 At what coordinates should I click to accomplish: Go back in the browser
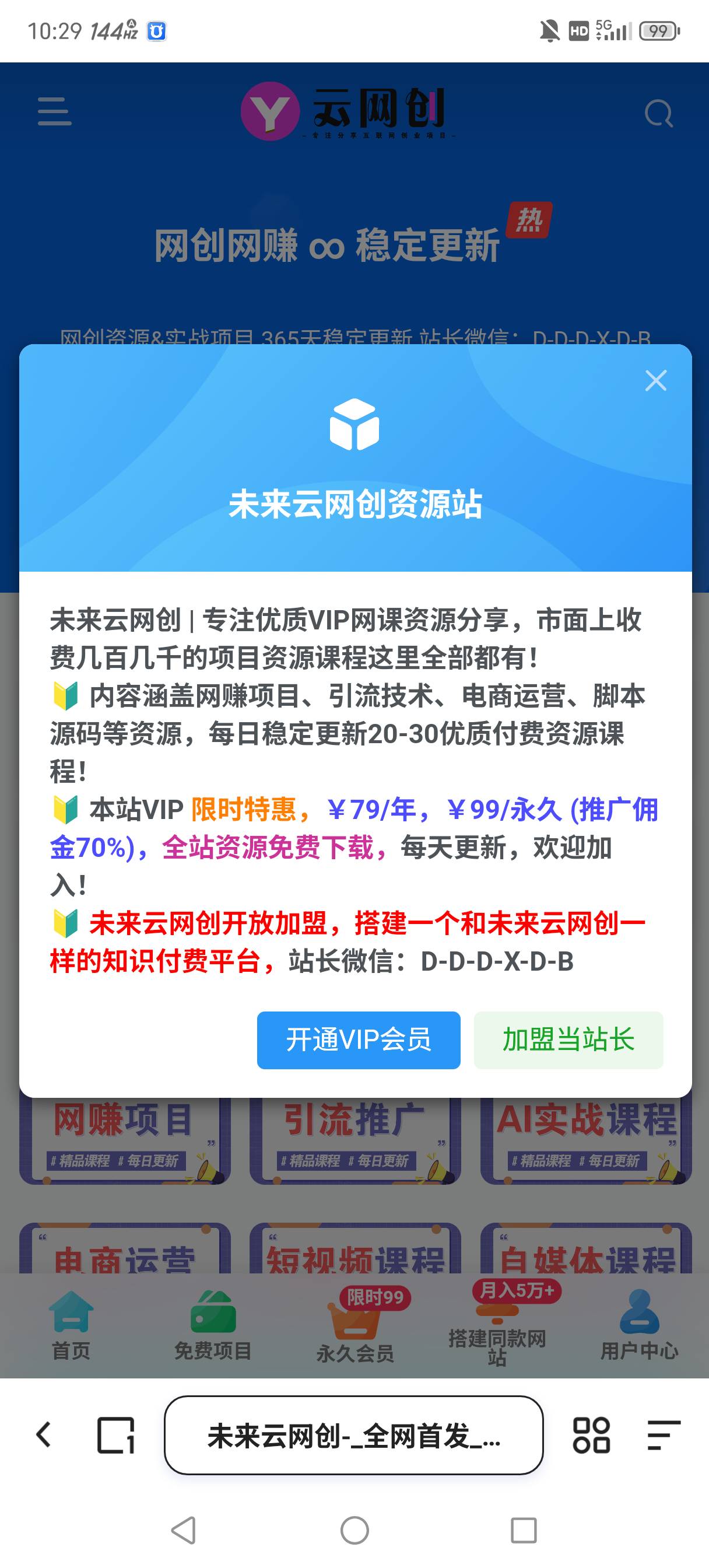[x=44, y=1434]
